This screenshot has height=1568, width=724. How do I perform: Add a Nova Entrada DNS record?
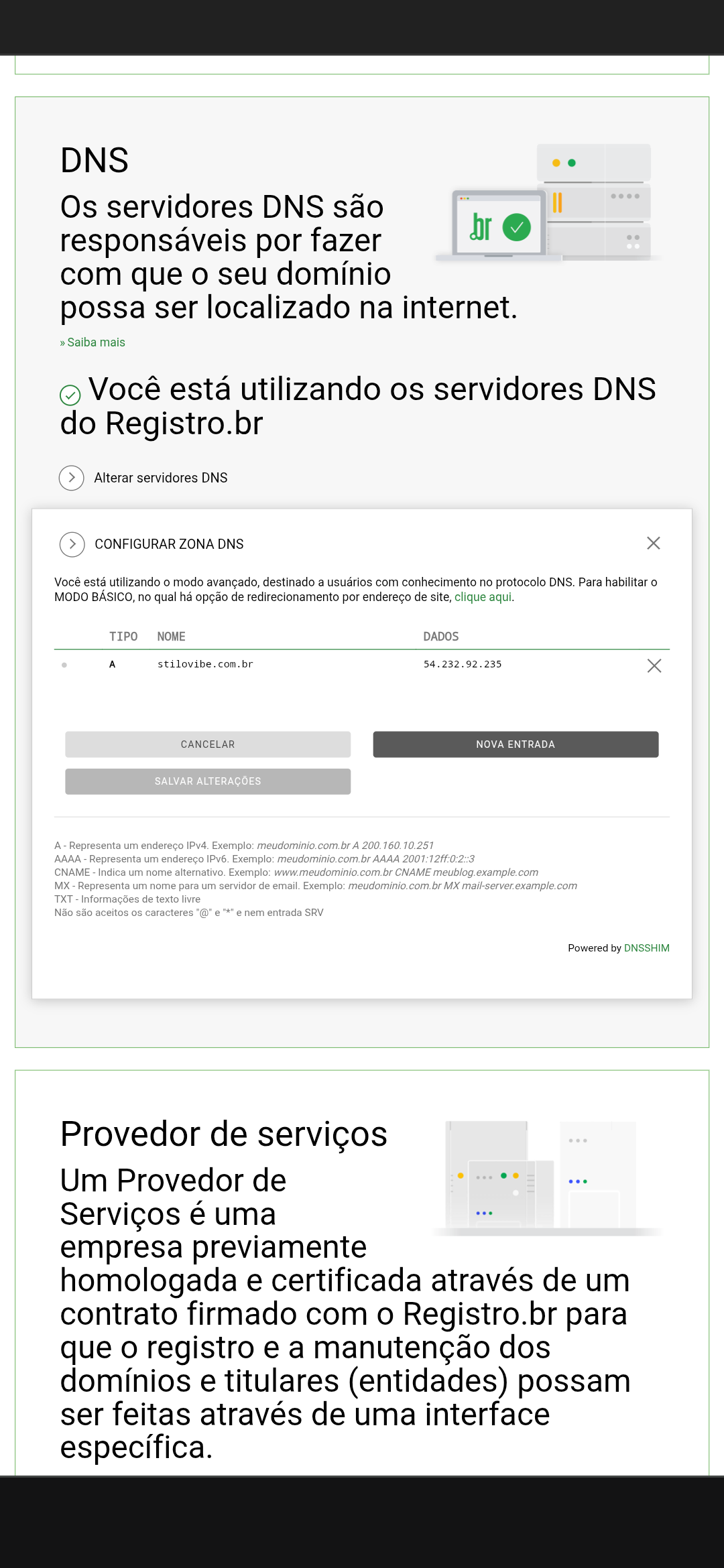(x=516, y=744)
